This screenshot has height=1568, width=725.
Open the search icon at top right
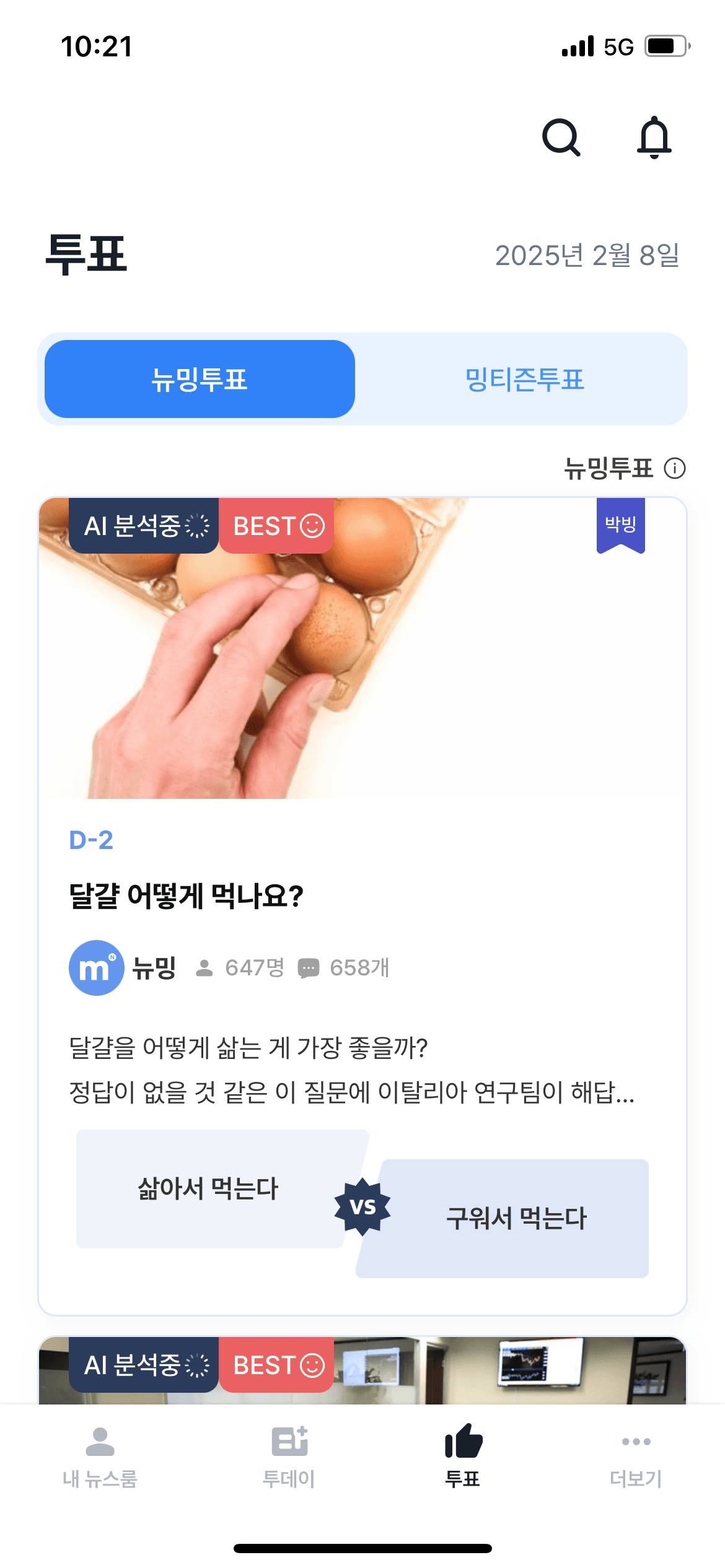563,137
